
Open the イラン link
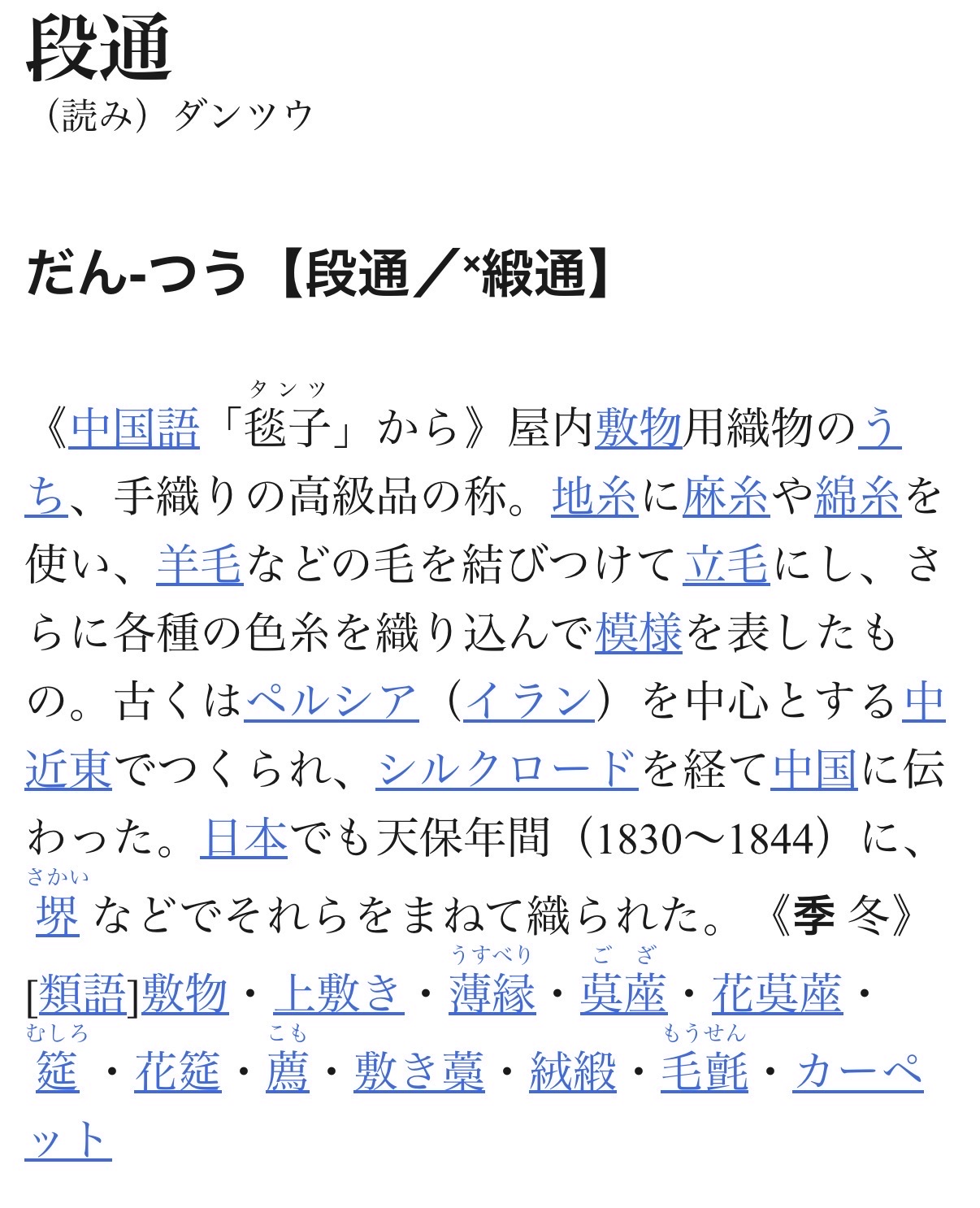coord(529,701)
